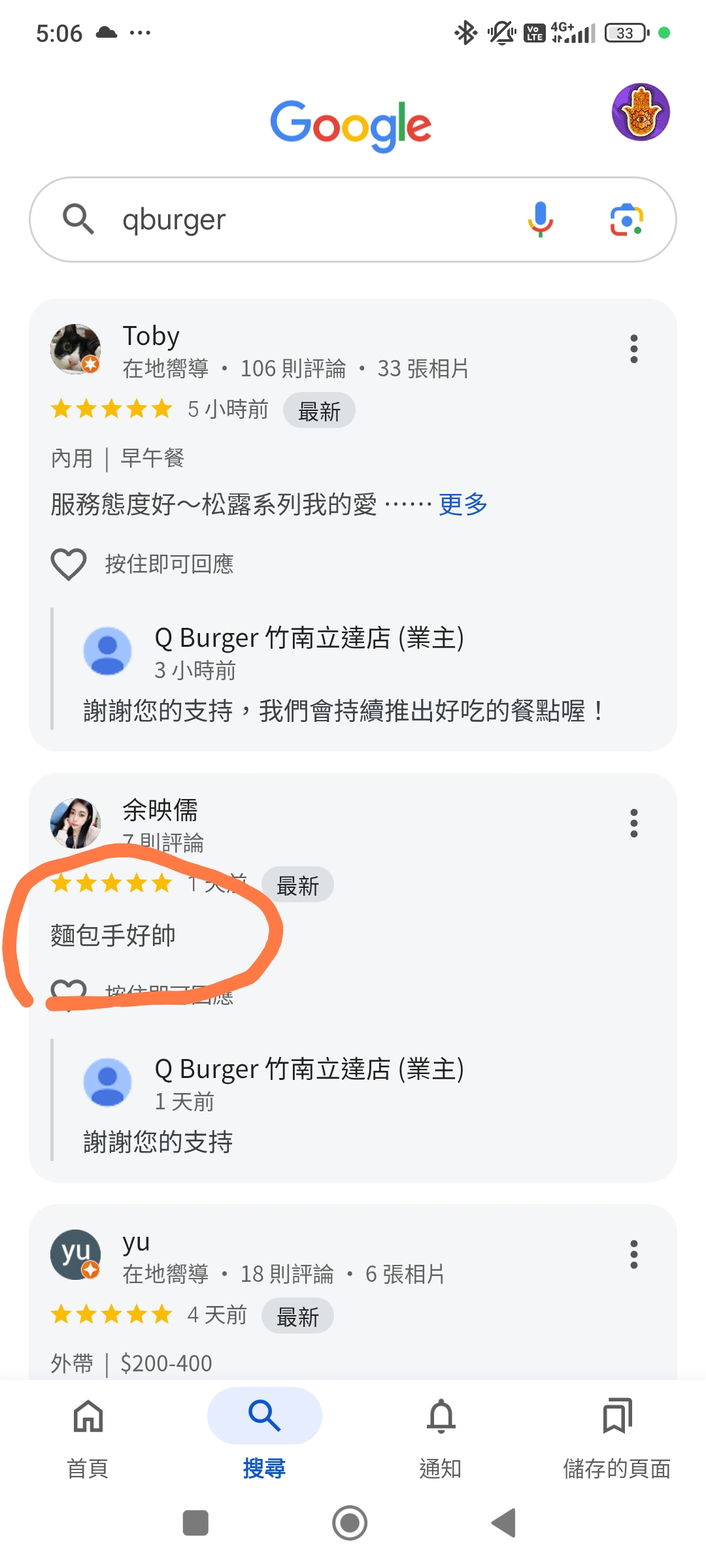The height and width of the screenshot is (1568, 706).
Task: Tap the qburger search box
Action: click(x=353, y=220)
